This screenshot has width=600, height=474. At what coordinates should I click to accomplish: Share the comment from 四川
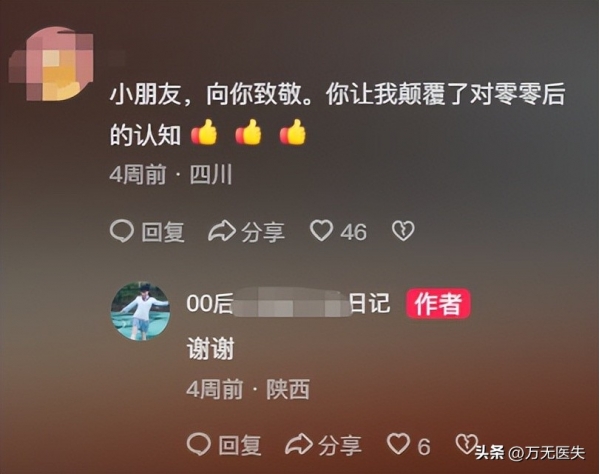[246, 232]
